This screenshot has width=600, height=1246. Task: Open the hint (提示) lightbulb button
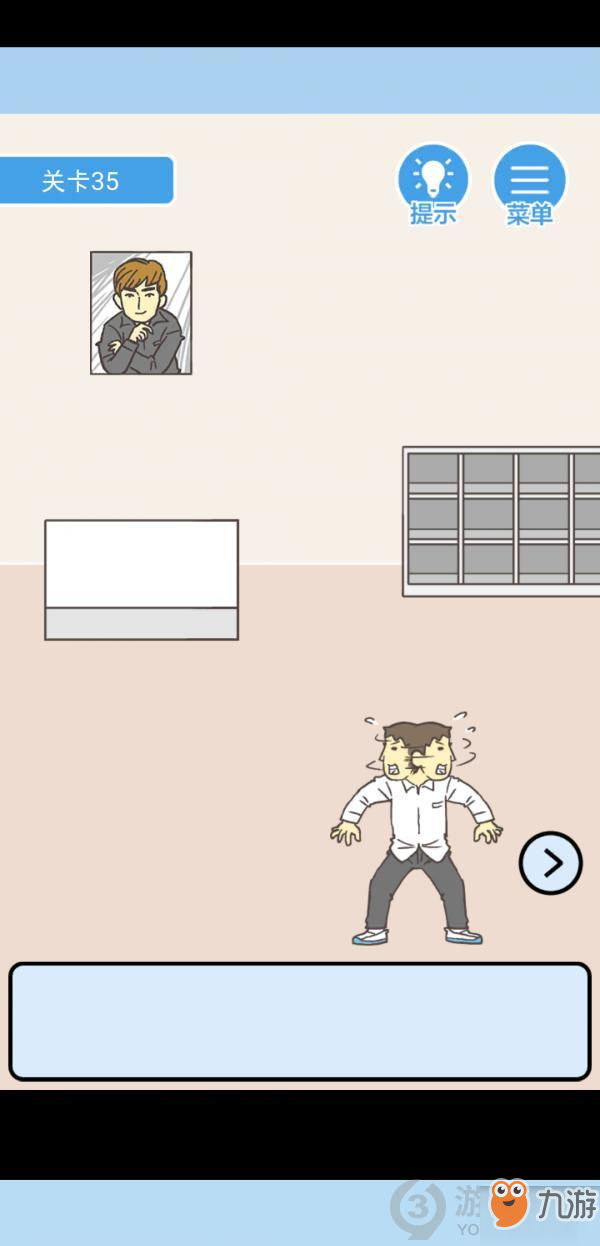[433, 182]
